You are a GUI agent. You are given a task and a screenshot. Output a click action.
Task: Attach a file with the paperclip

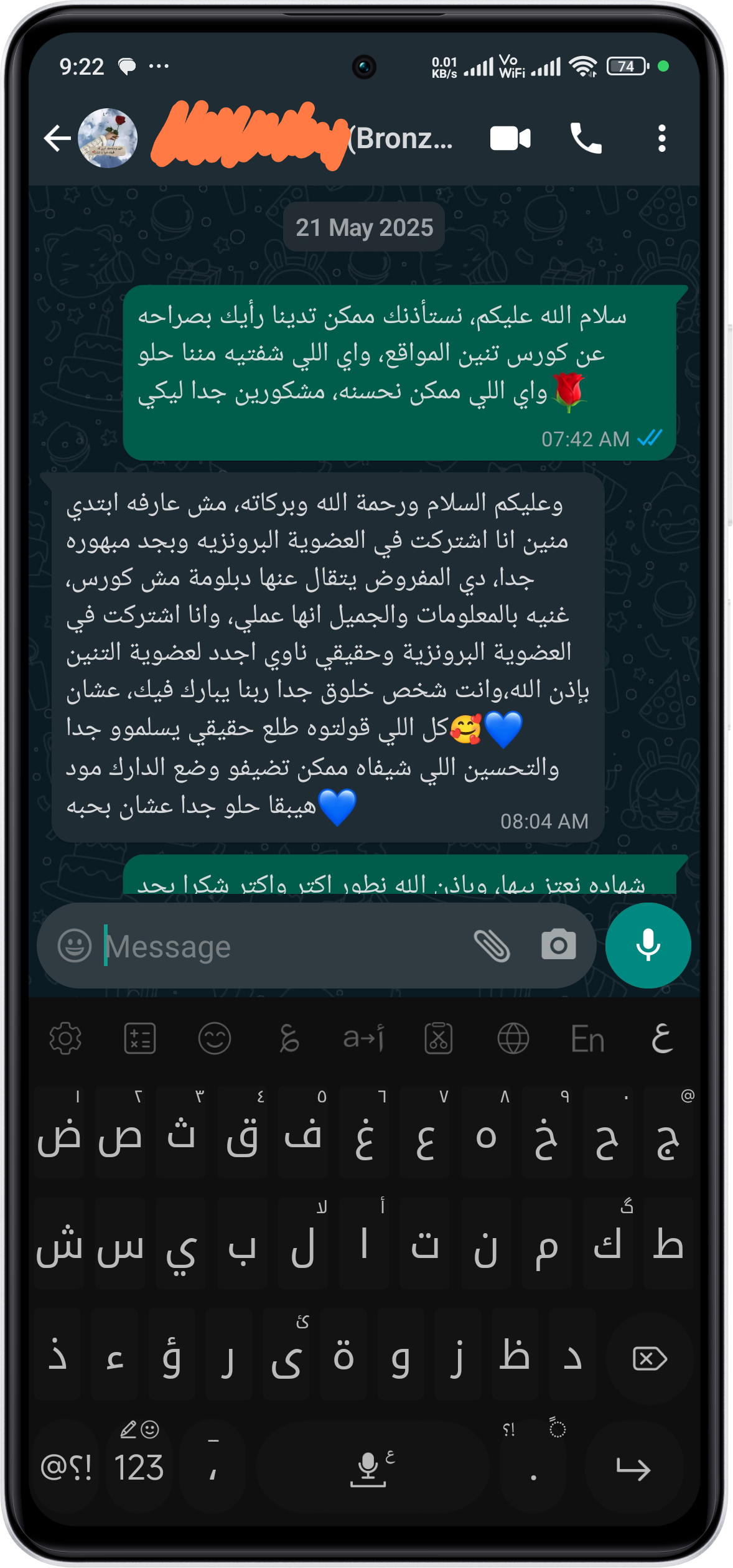(492, 946)
